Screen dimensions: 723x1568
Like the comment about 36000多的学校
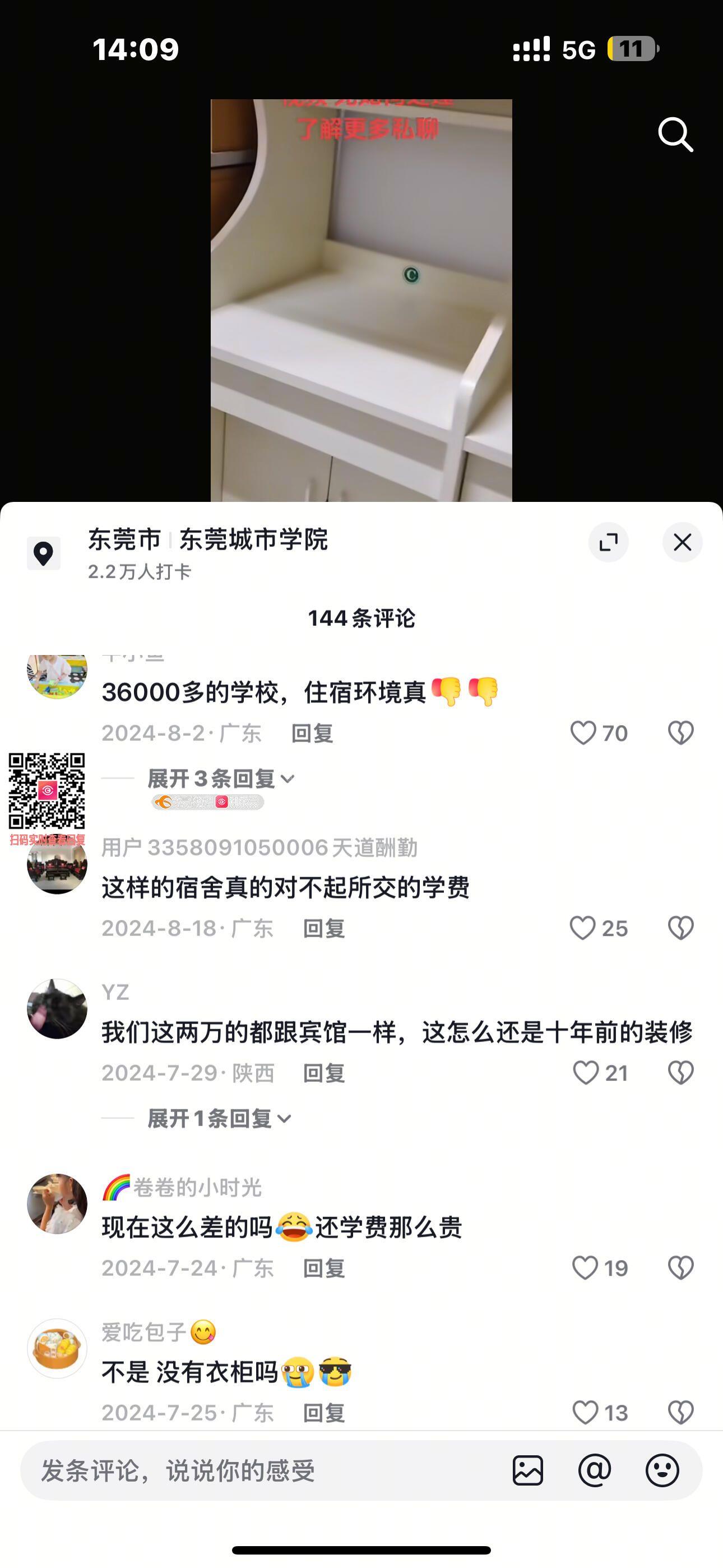click(583, 733)
